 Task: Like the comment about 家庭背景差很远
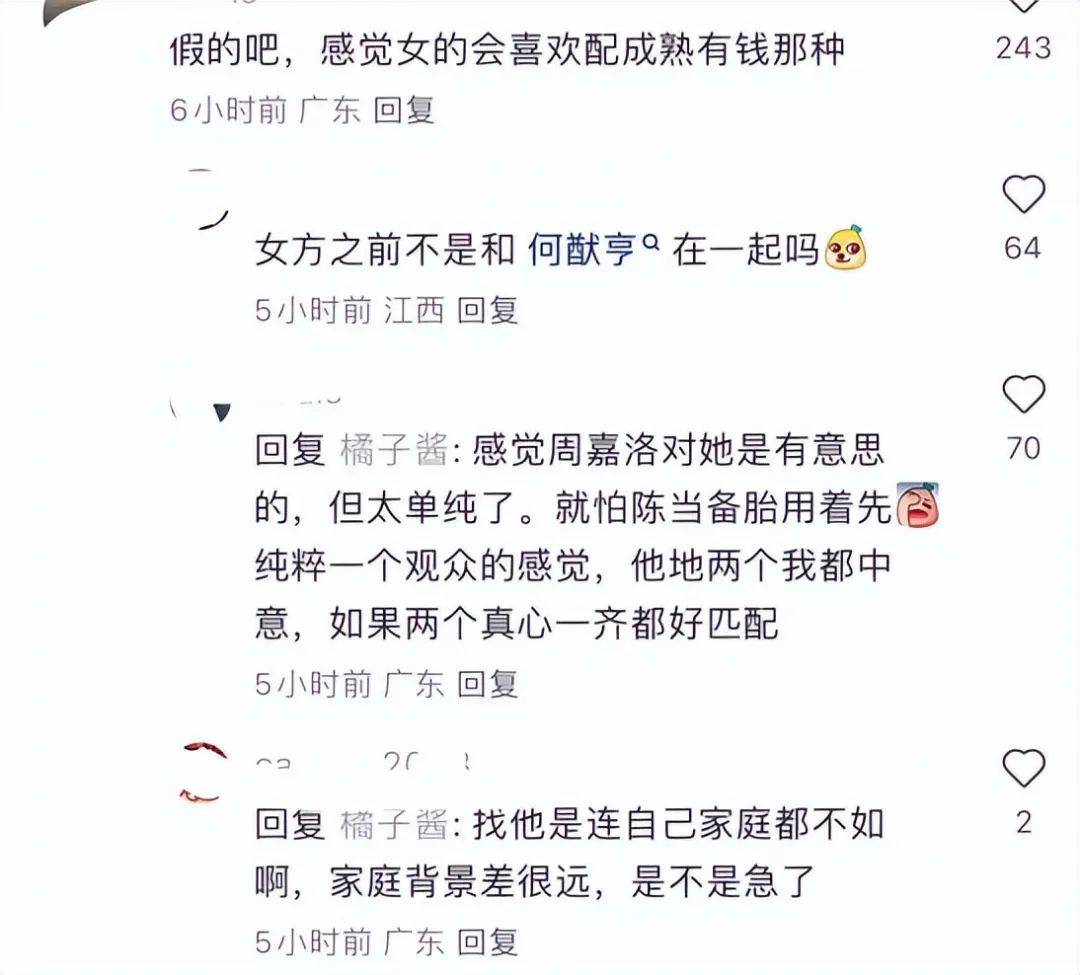coord(1023,768)
